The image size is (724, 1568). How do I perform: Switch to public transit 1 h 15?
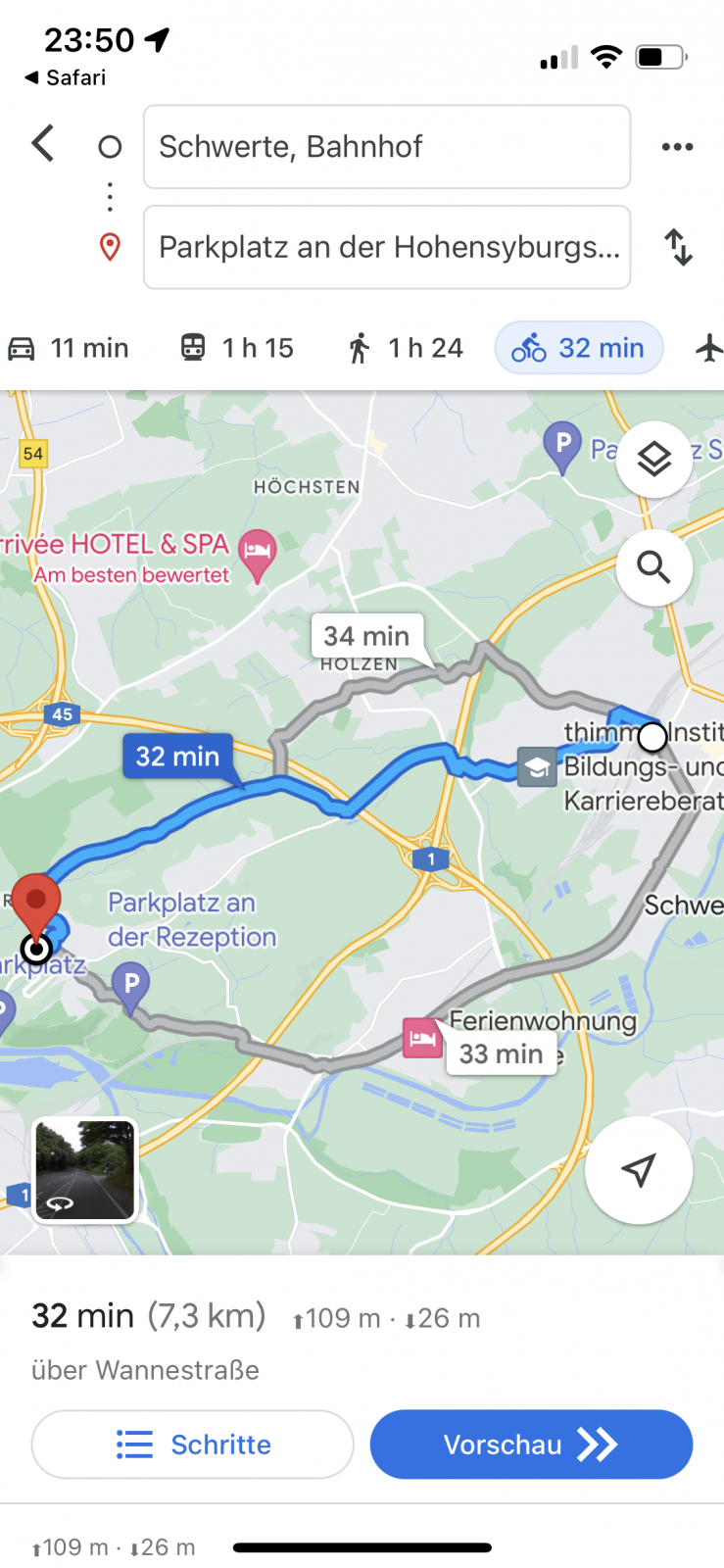tap(237, 348)
